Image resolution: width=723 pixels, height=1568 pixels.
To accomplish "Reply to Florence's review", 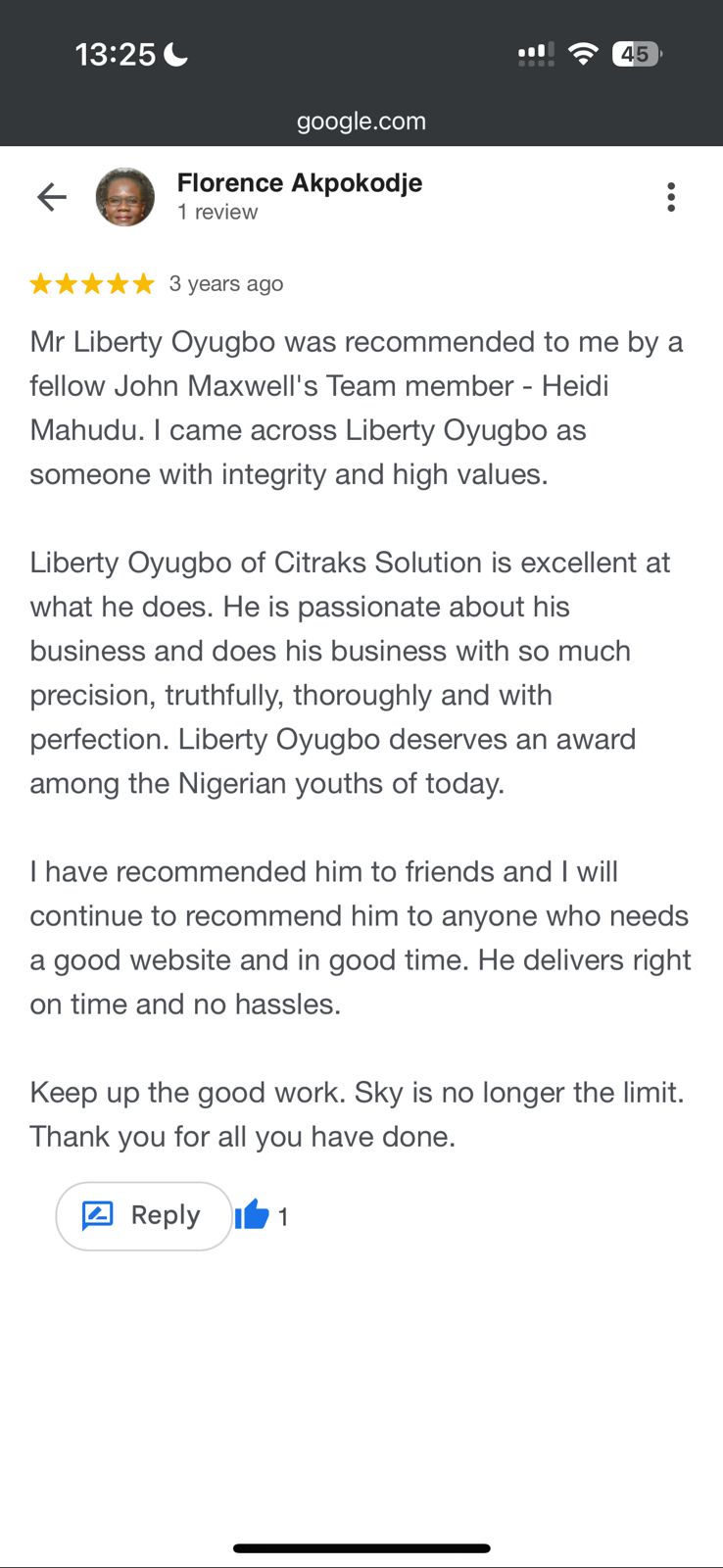I will [x=144, y=1216].
